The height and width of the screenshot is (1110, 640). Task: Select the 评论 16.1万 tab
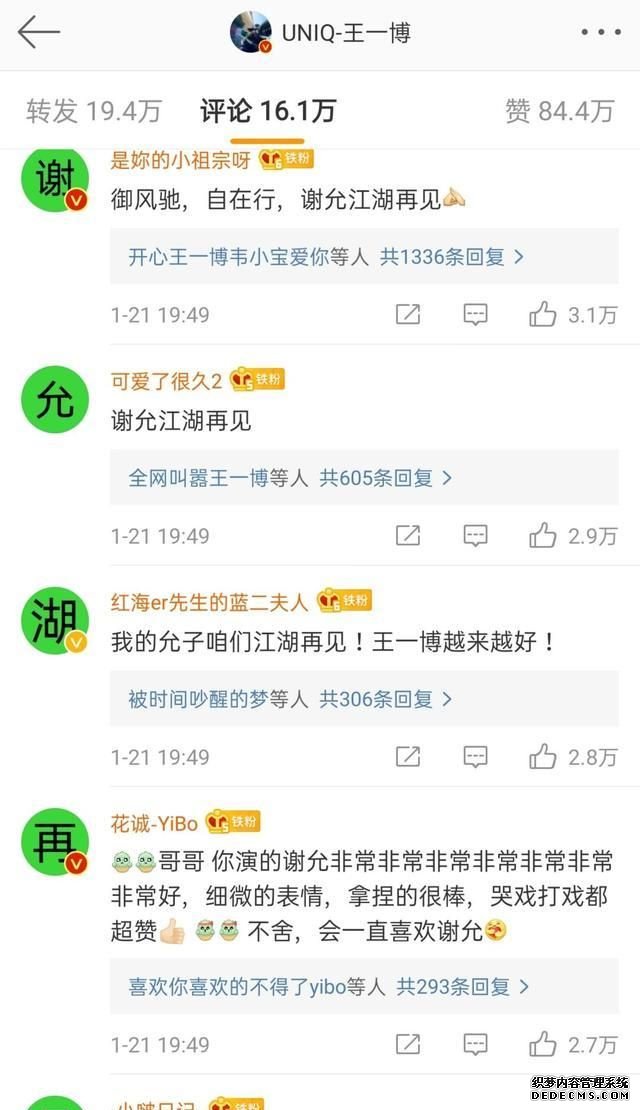point(267,111)
